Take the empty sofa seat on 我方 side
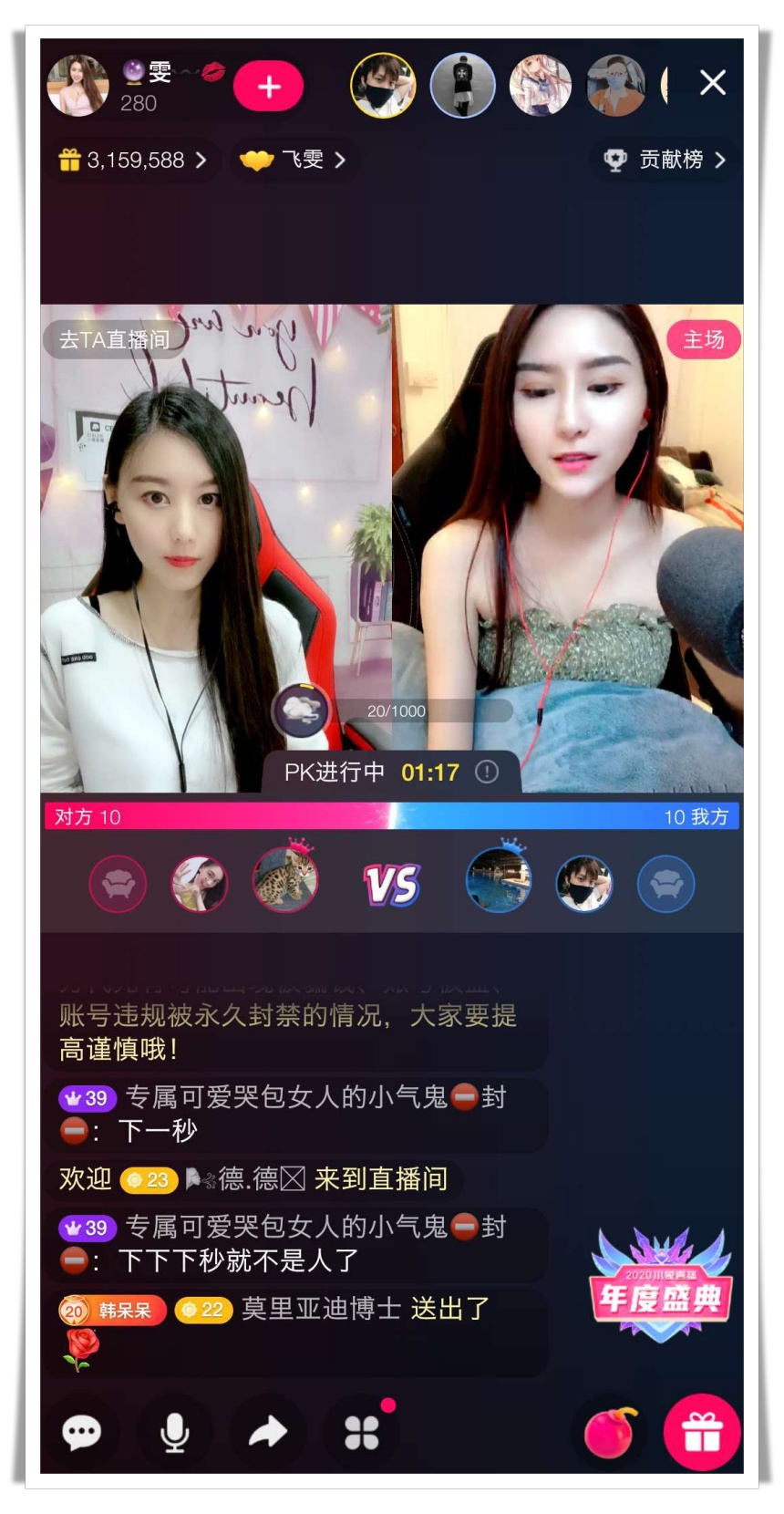The height and width of the screenshot is (1514, 784). (665, 884)
